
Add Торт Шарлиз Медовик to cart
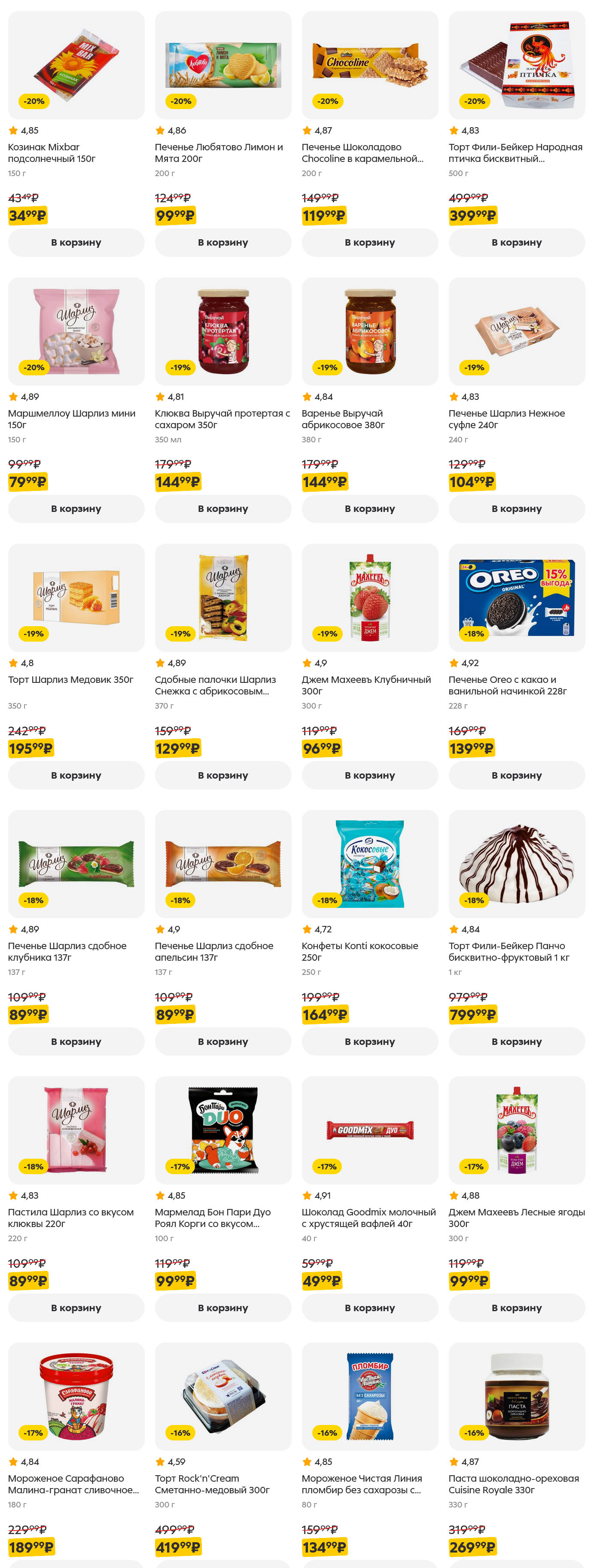pyautogui.click(x=76, y=775)
